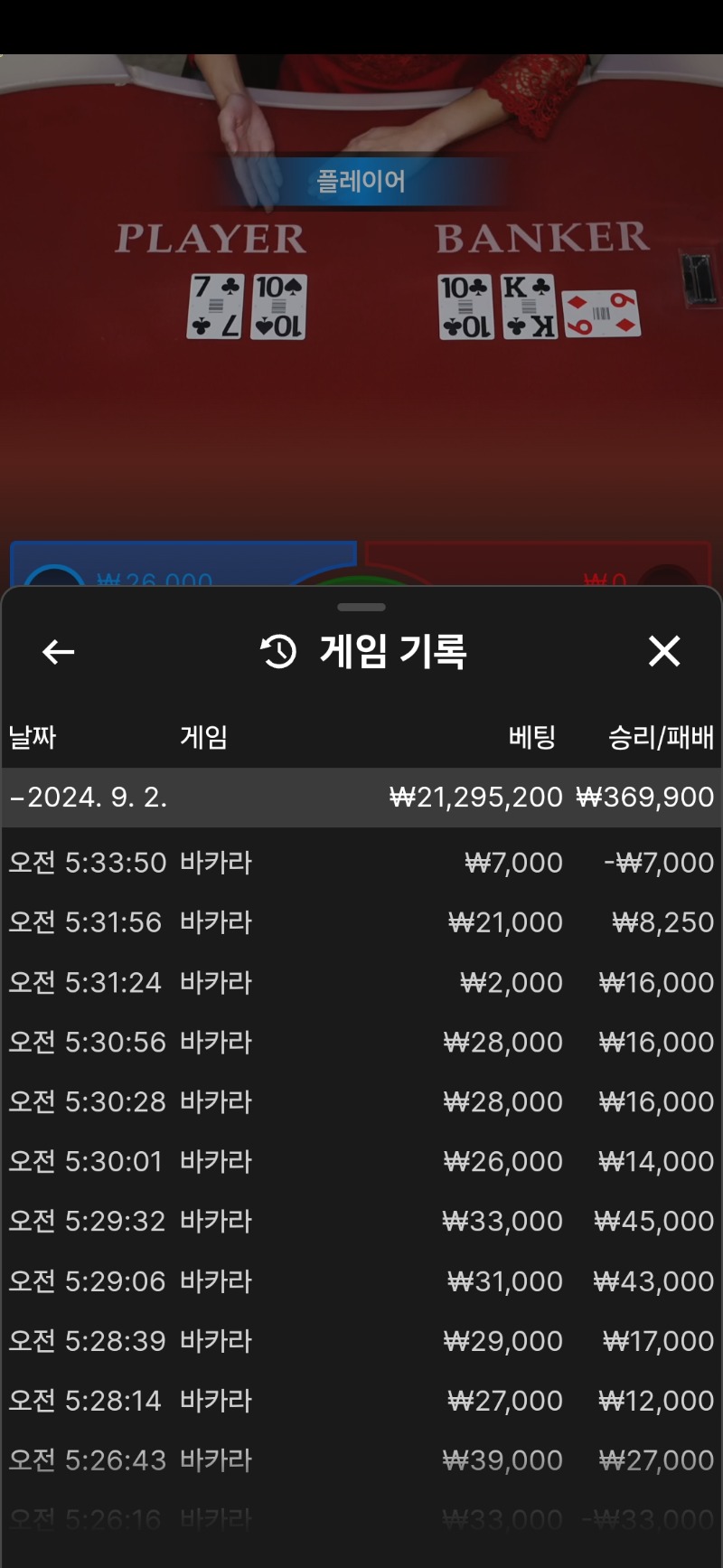Open the 오전 5:31:56 바카라 record
The width and height of the screenshot is (723, 1568).
pyautogui.click(x=361, y=922)
